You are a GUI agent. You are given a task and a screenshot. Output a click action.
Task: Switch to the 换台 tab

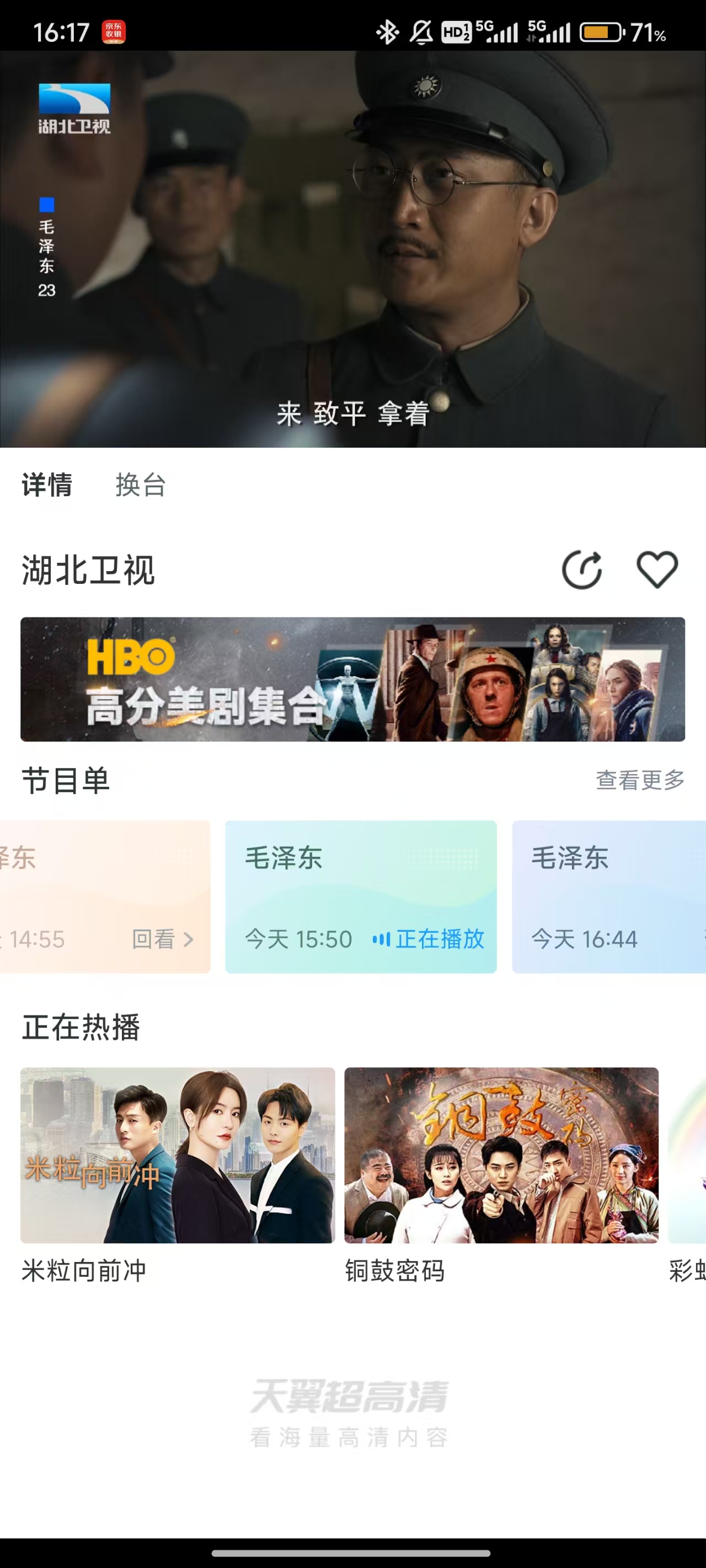point(141,485)
